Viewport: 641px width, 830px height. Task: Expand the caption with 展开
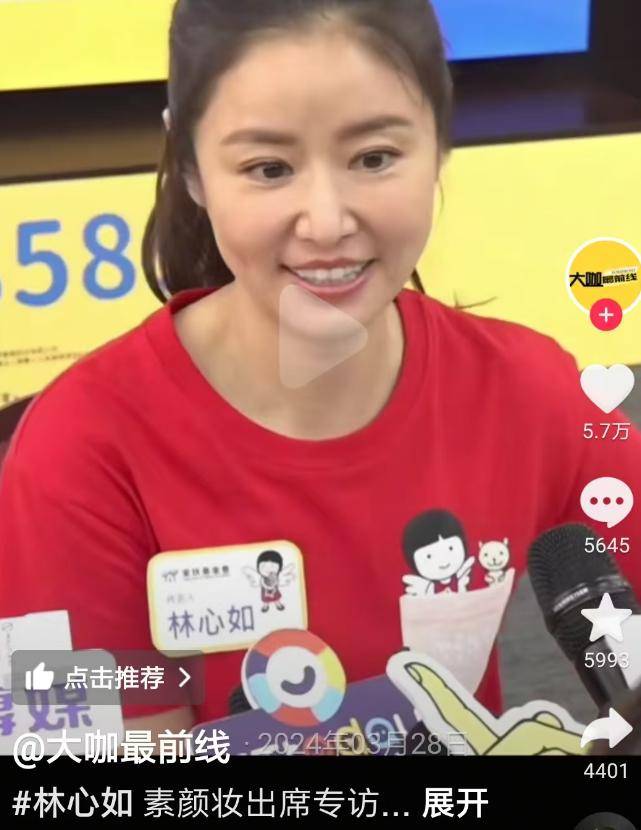click(x=455, y=802)
